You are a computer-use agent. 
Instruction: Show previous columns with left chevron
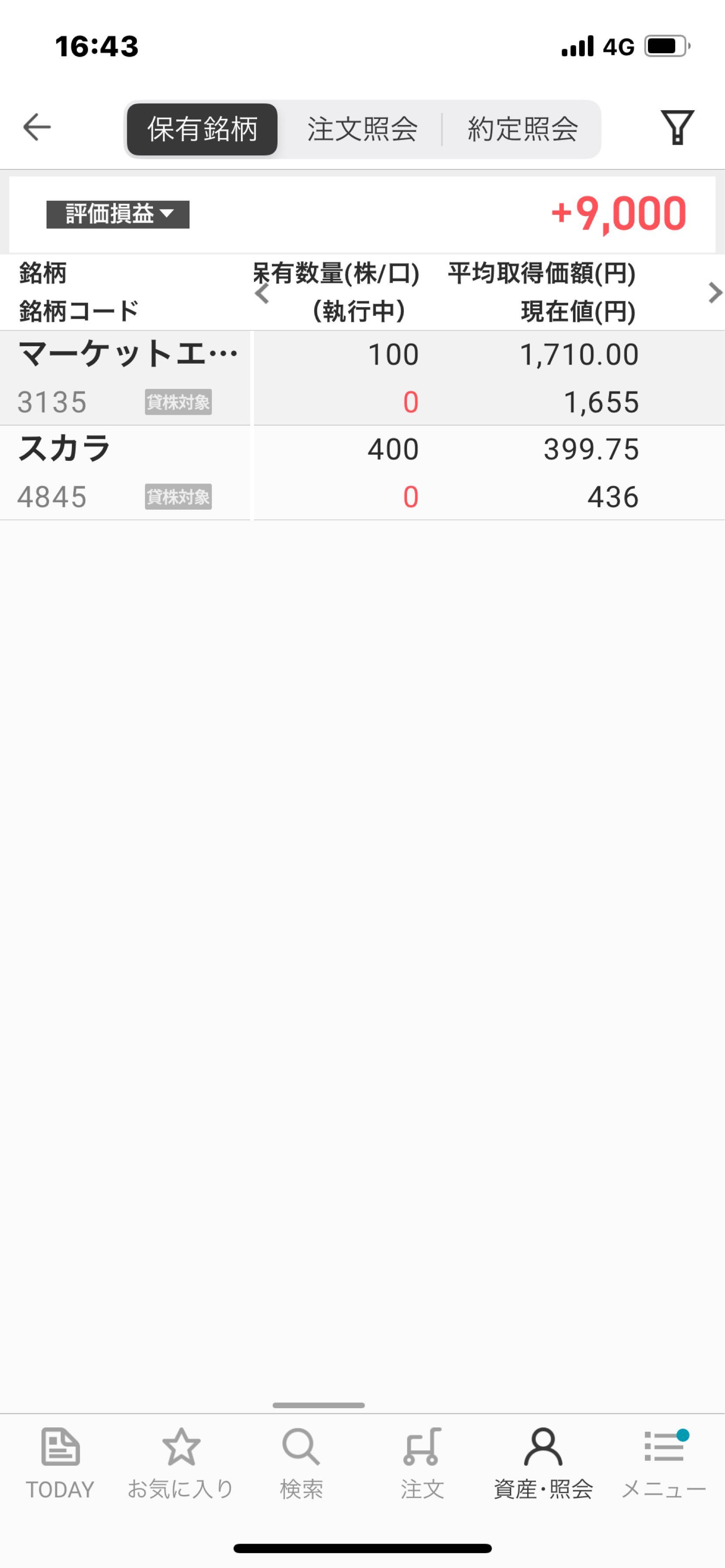[262, 294]
